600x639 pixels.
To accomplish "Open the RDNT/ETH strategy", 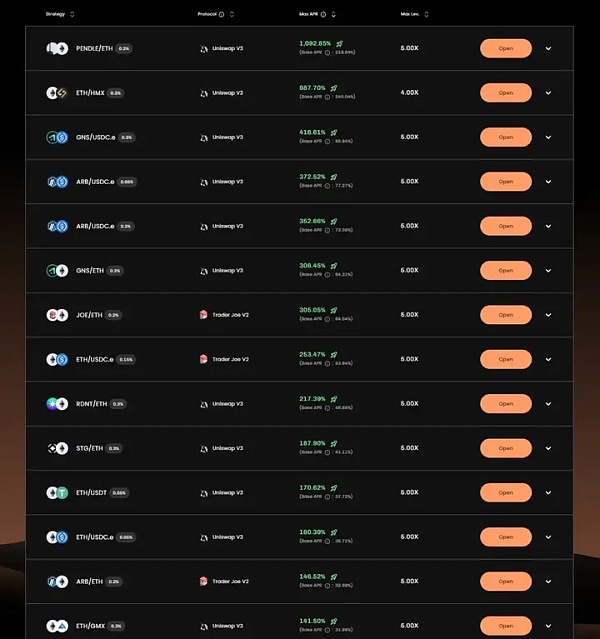I will (x=505, y=403).
